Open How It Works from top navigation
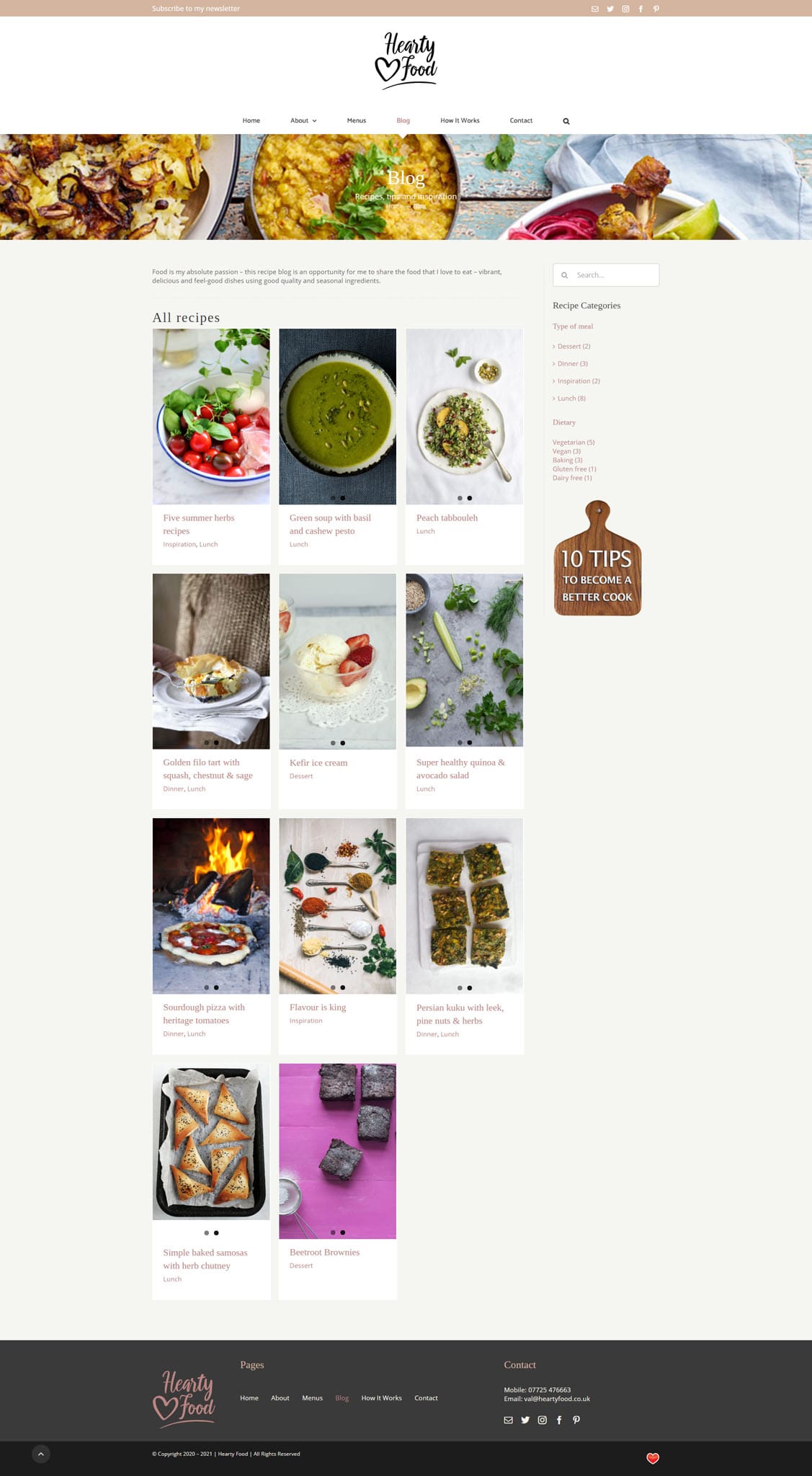The image size is (812, 1476). 460,120
